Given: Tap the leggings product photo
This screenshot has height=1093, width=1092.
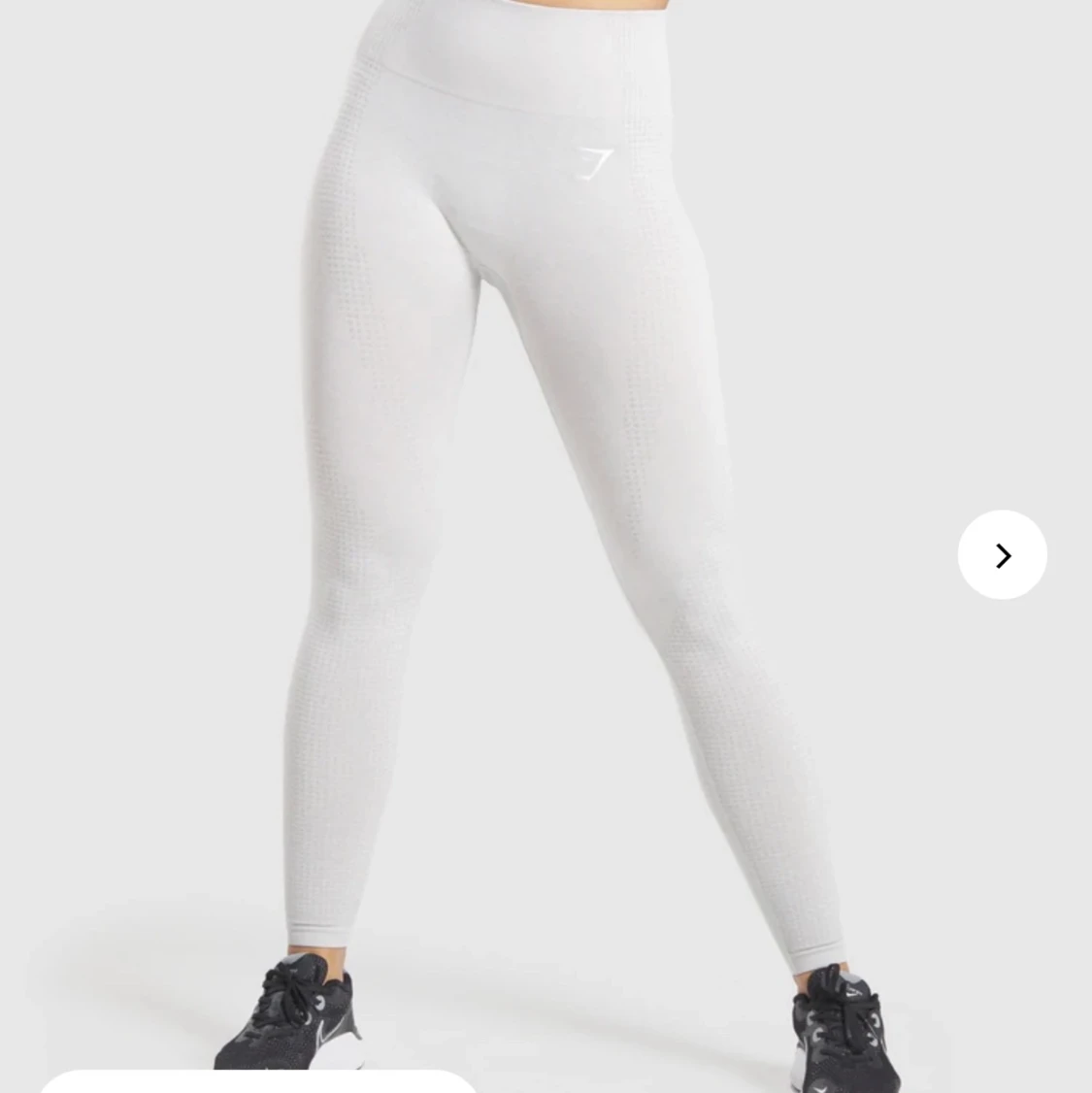Looking at the screenshot, I should pos(544,485).
